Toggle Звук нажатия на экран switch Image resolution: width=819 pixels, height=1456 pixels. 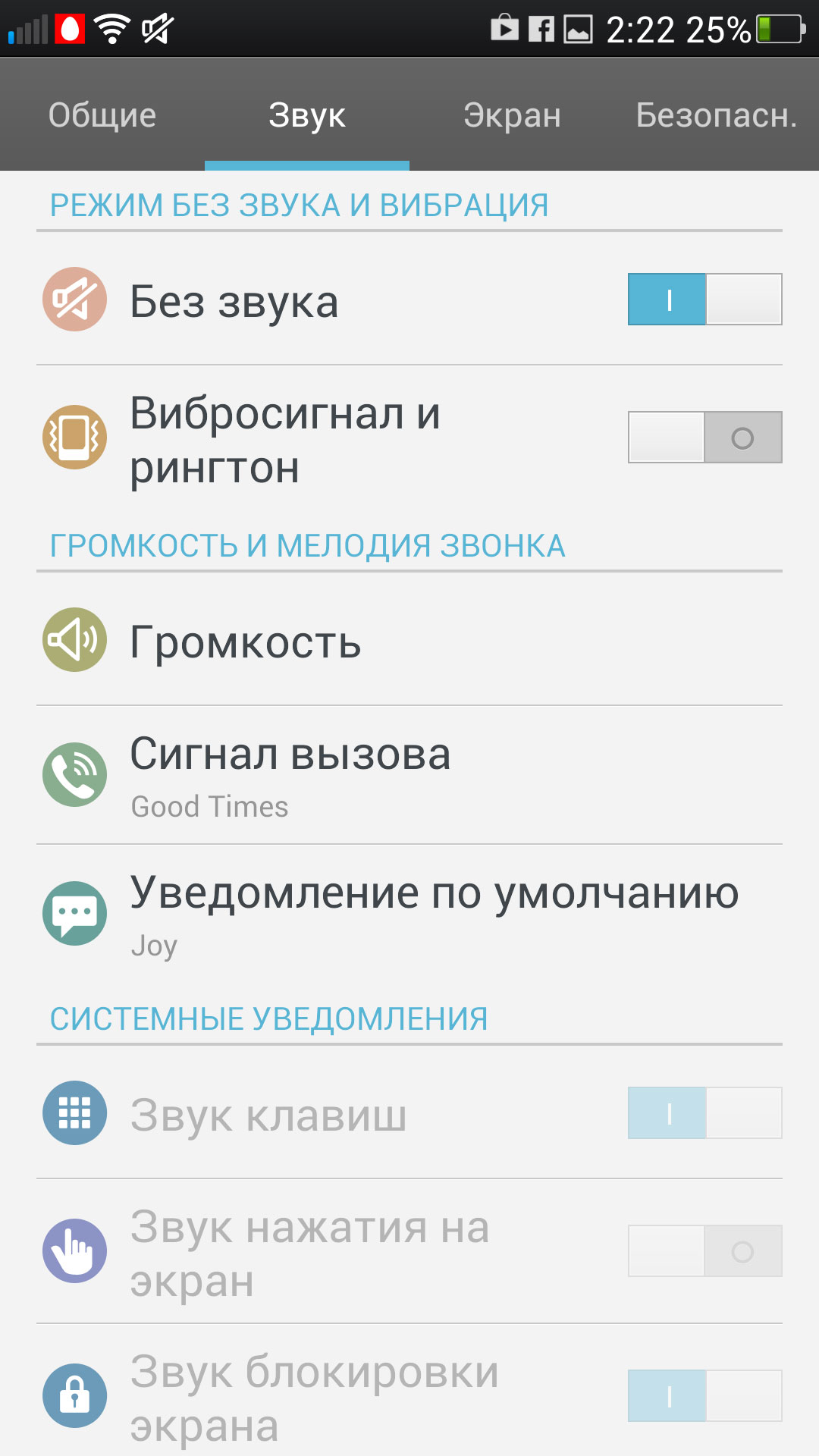(705, 1251)
